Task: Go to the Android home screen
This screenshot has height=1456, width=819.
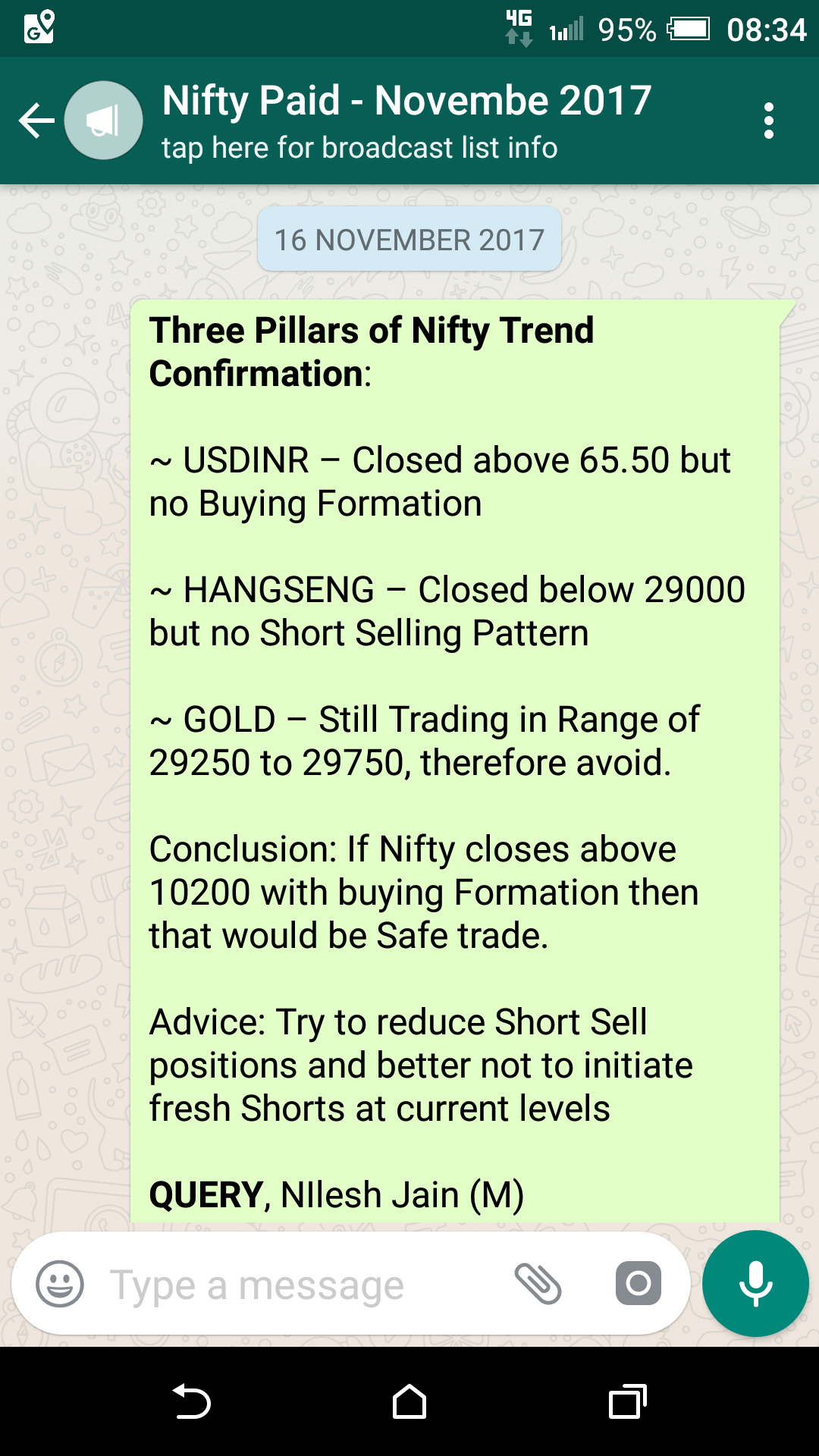Action: pyautogui.click(x=409, y=1401)
